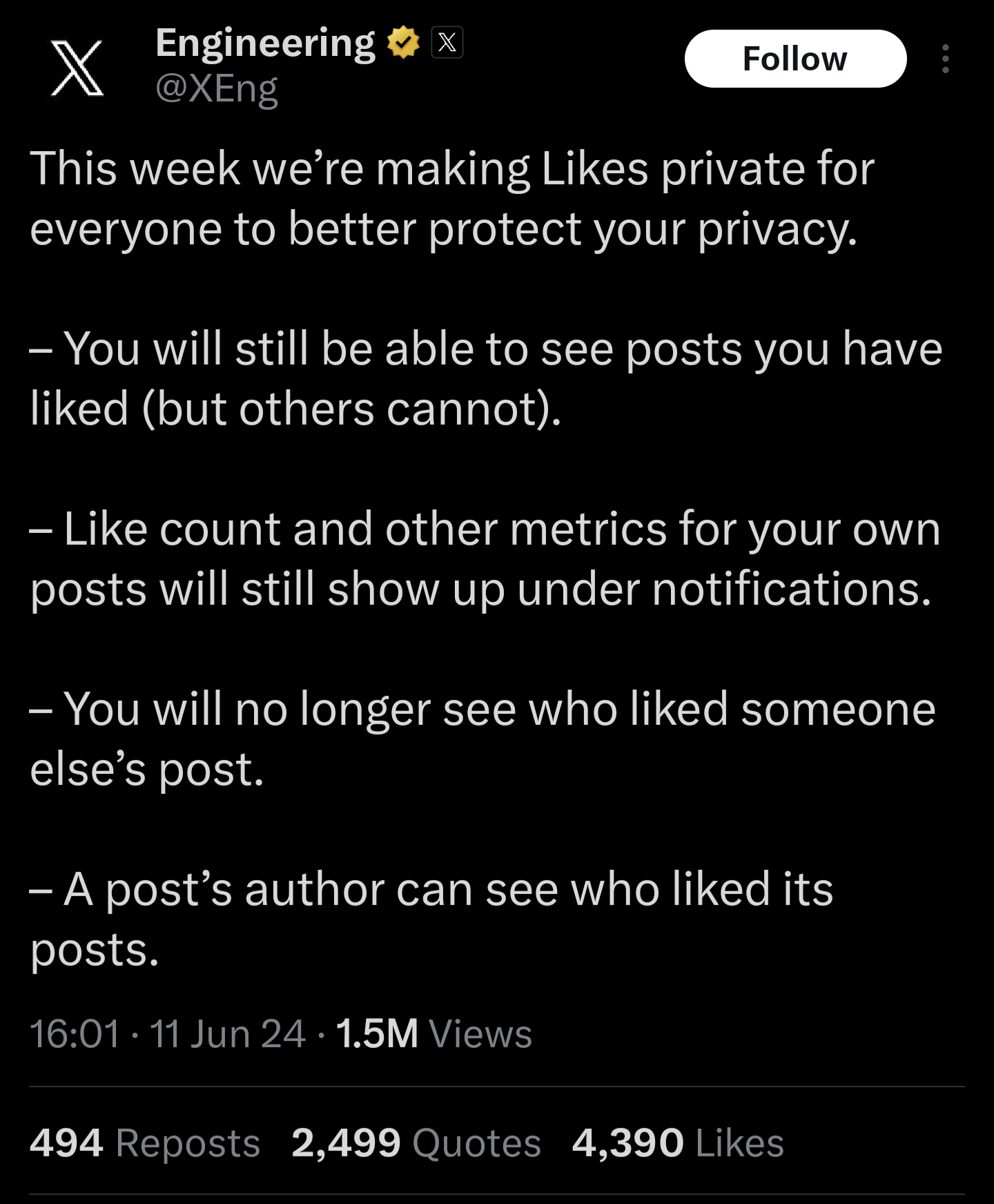Tap the X affiliation badge
994x1204 pixels.
447,43
